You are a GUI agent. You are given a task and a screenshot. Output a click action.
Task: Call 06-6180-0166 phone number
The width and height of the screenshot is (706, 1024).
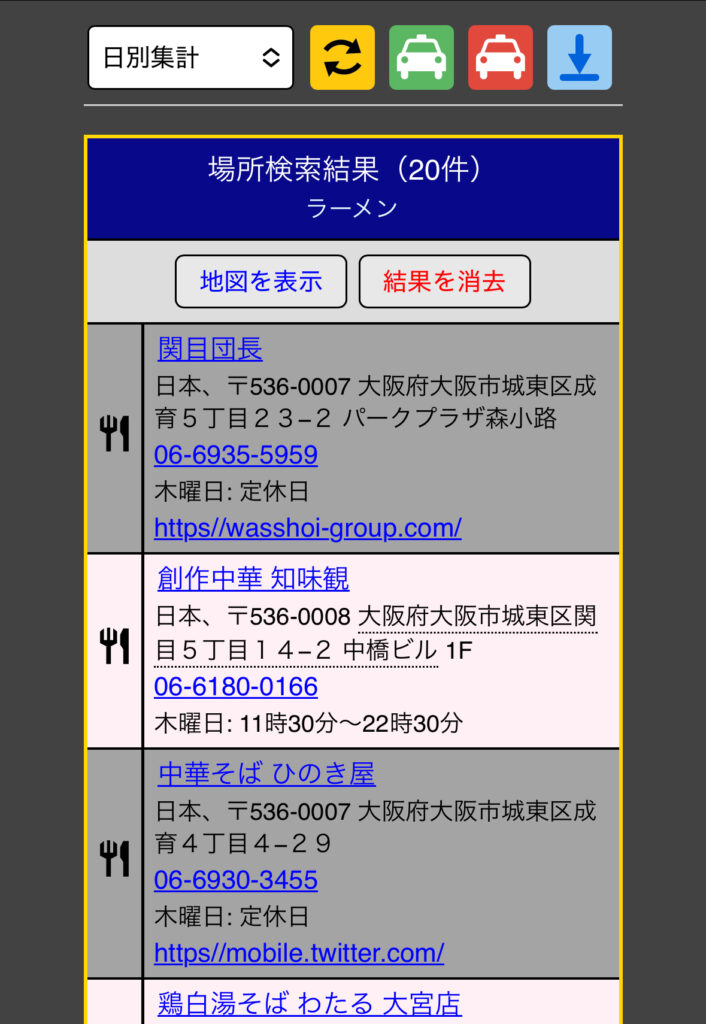[236, 686]
